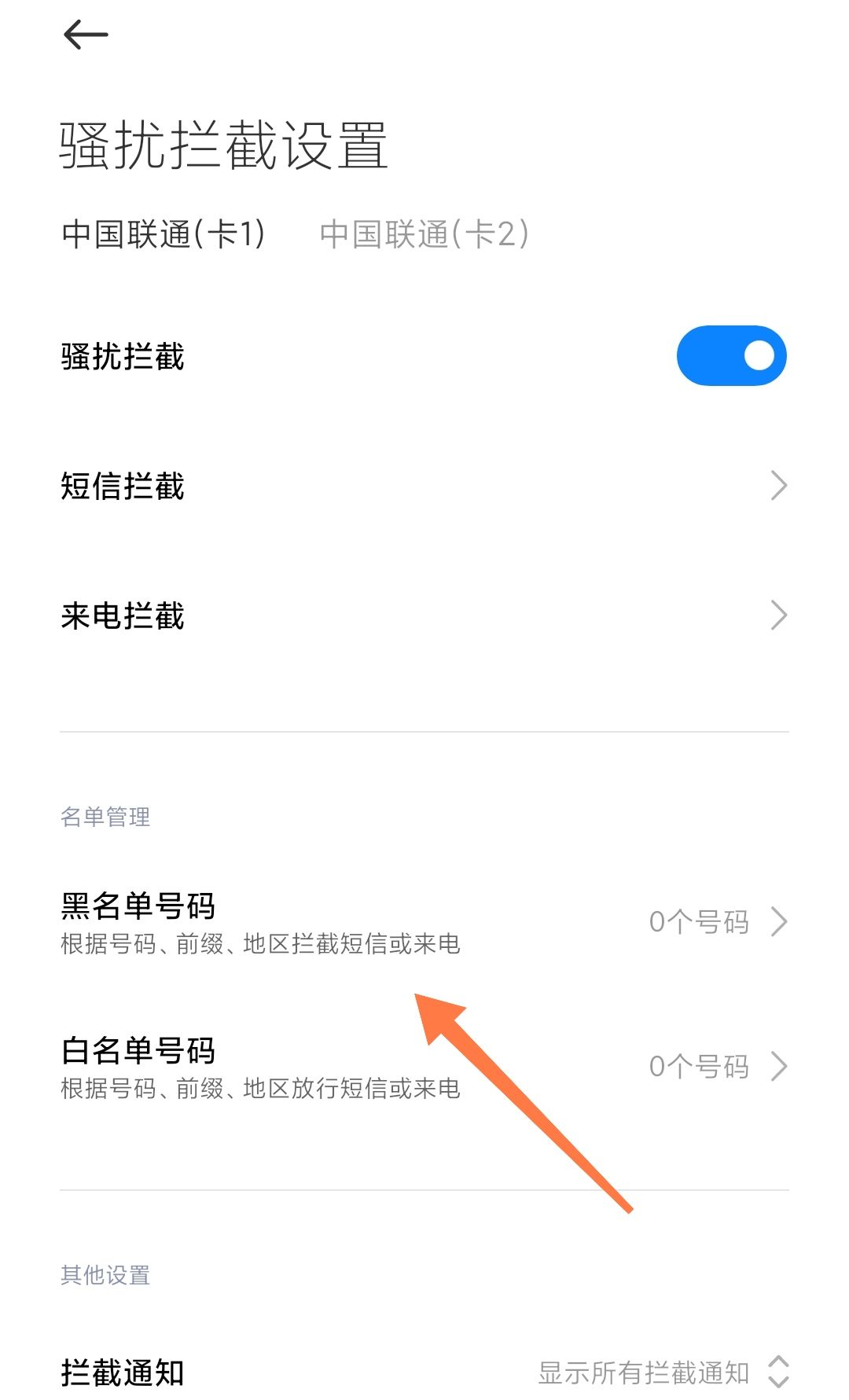Open 来电拦截 settings
Image resolution: width=849 pixels, height=1400 pixels.
tap(424, 615)
